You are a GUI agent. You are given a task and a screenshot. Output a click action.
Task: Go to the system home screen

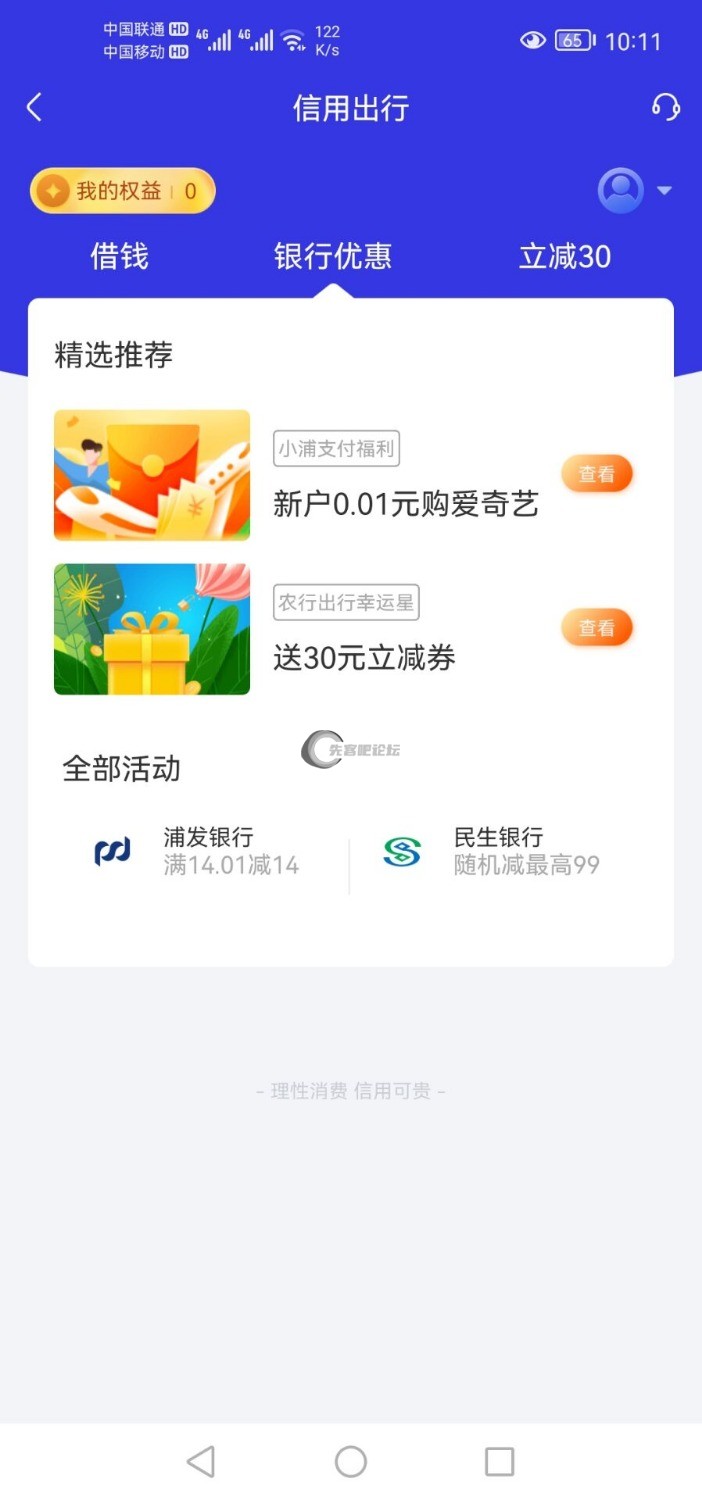(351, 1462)
